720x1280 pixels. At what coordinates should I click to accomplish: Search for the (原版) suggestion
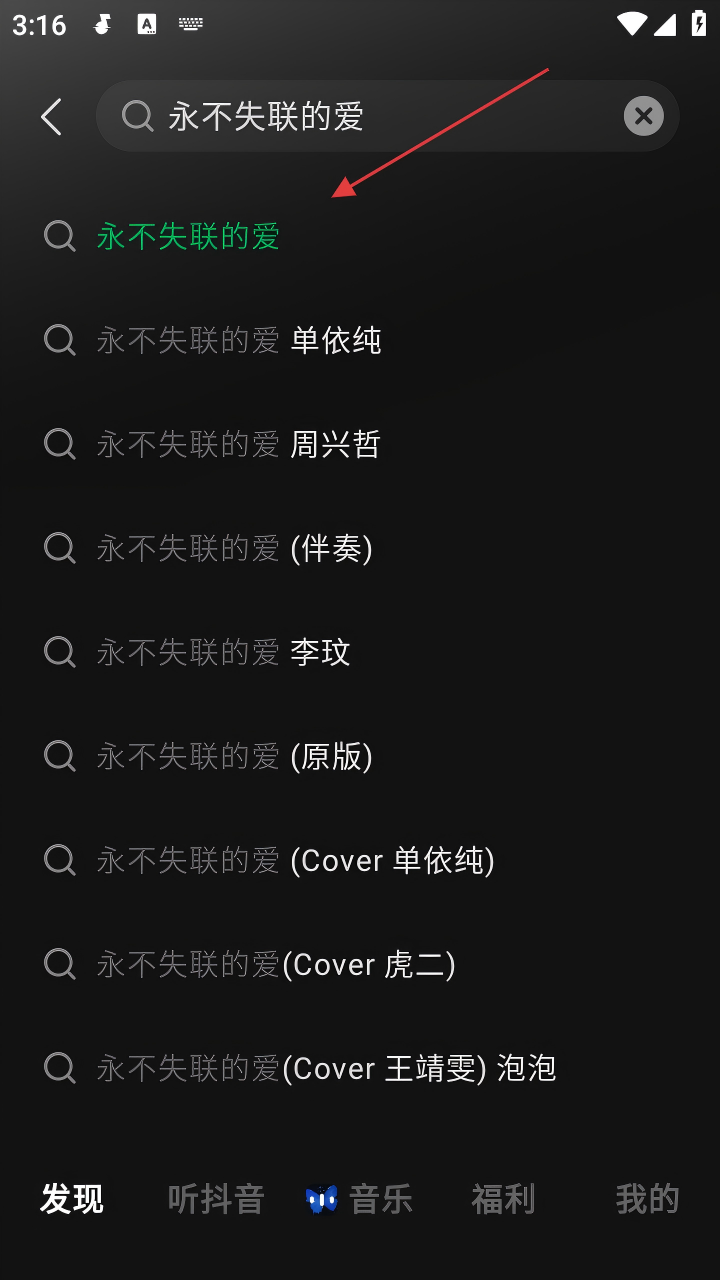(234, 756)
